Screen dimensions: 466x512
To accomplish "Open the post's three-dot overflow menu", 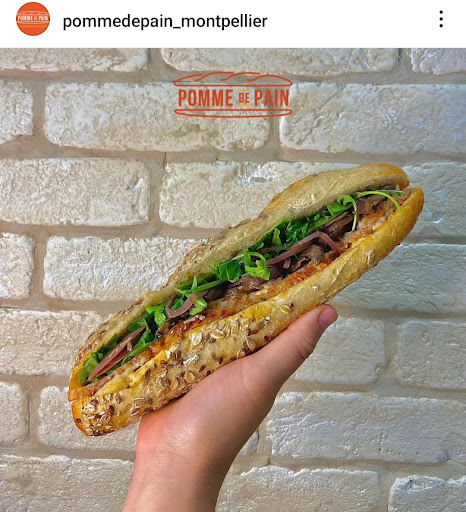I will [441, 19].
